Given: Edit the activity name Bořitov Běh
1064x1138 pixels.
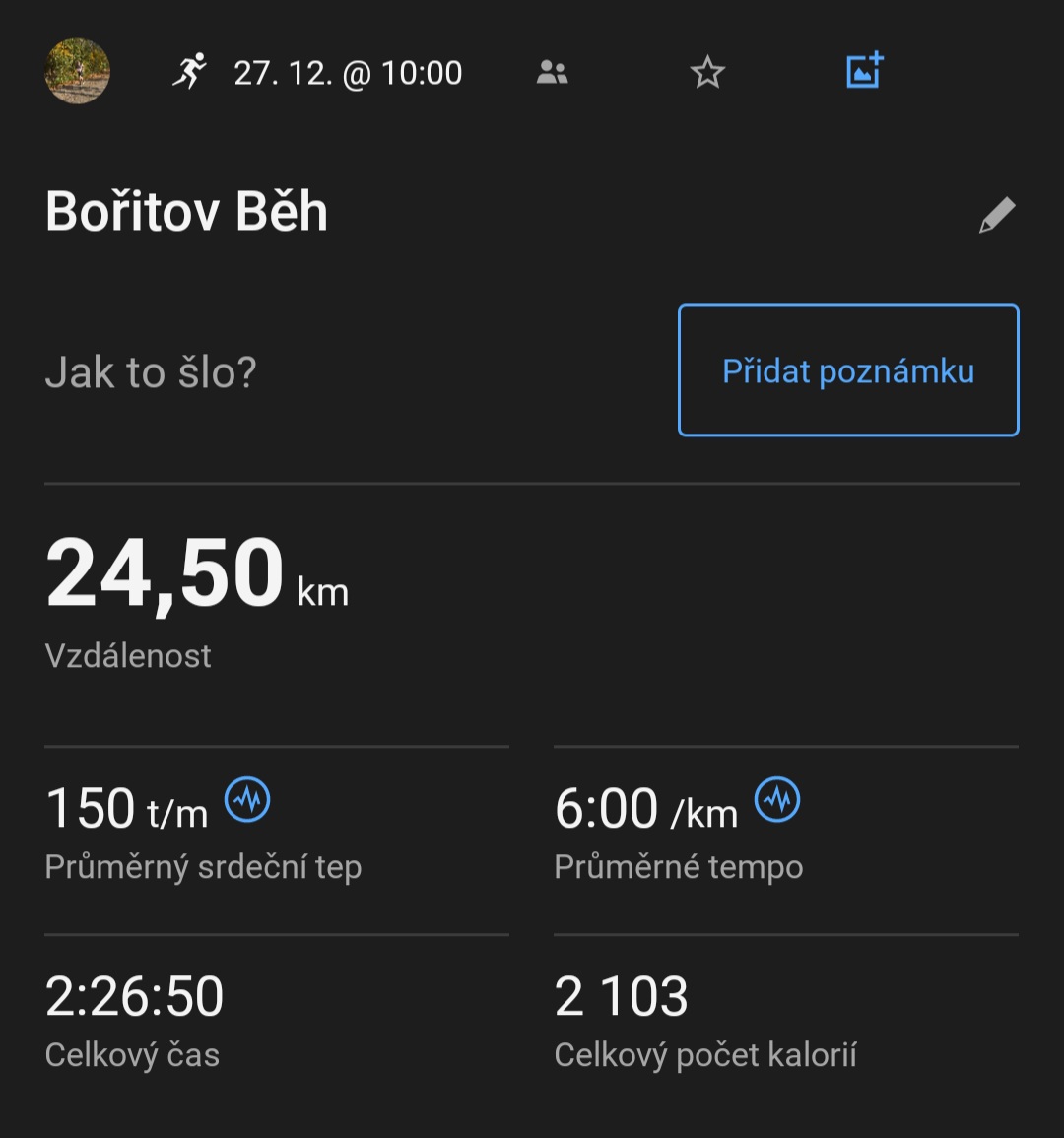Looking at the screenshot, I should (x=997, y=215).
